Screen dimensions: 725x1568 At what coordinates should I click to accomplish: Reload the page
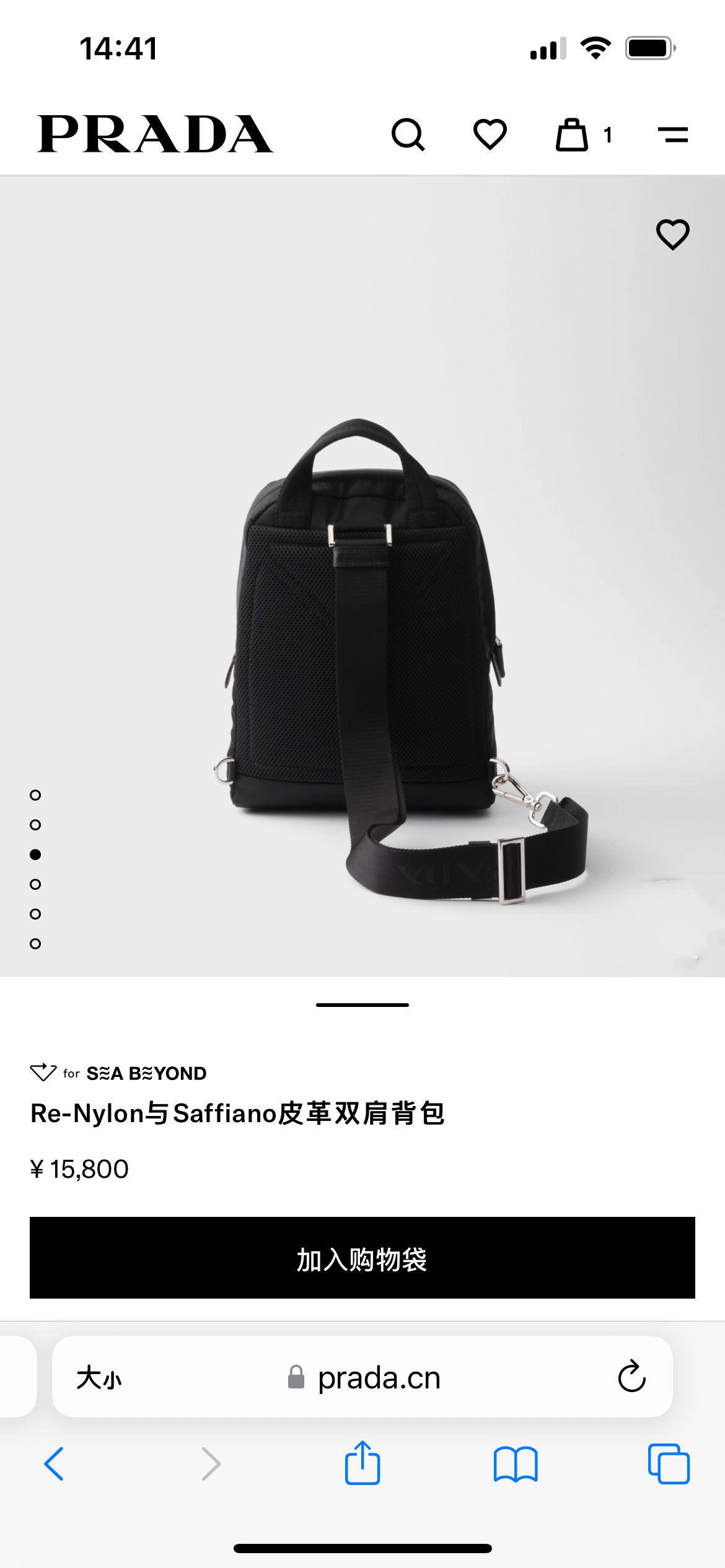point(631,1378)
